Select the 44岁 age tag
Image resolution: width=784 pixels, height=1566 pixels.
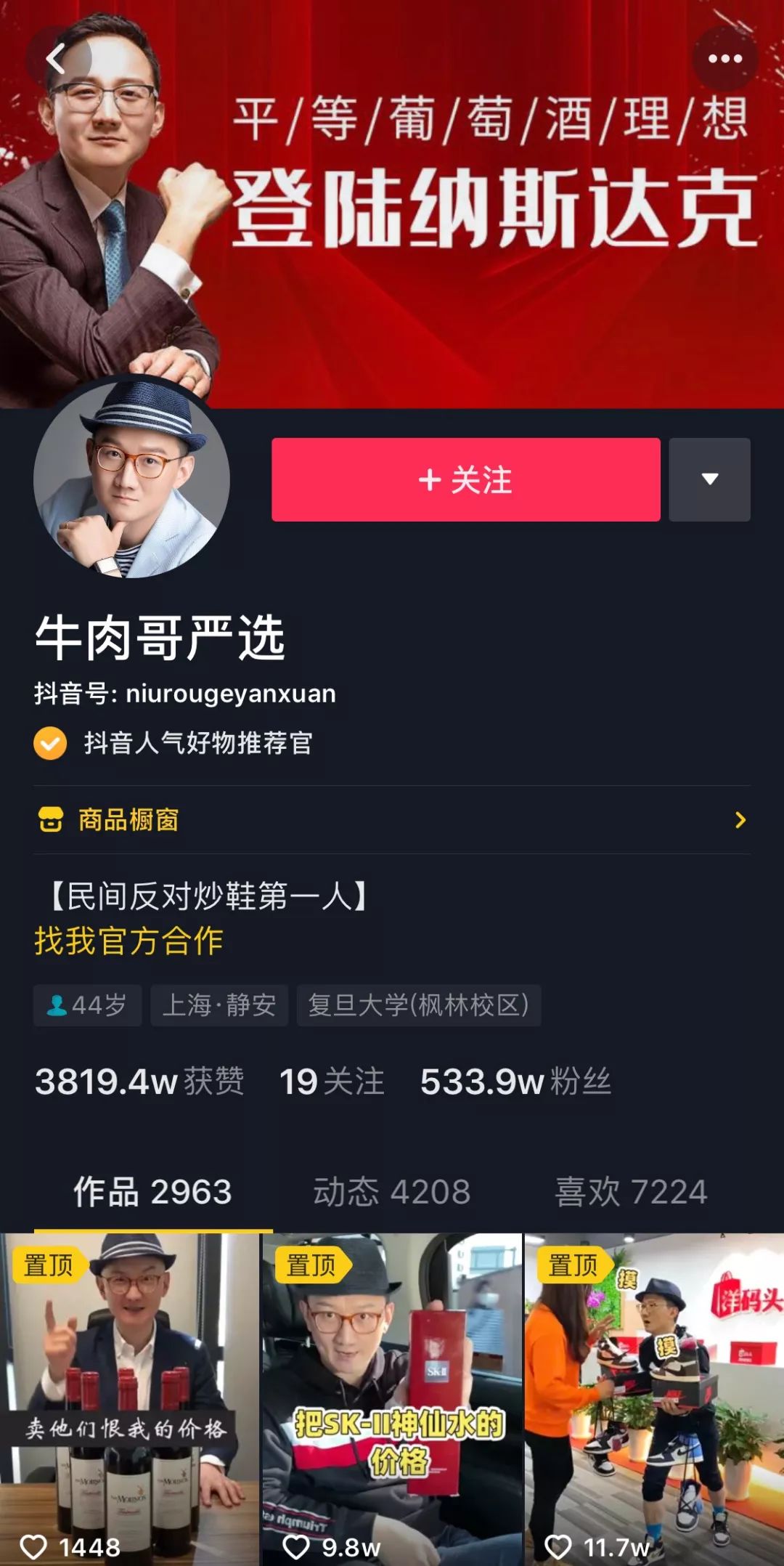87,1006
